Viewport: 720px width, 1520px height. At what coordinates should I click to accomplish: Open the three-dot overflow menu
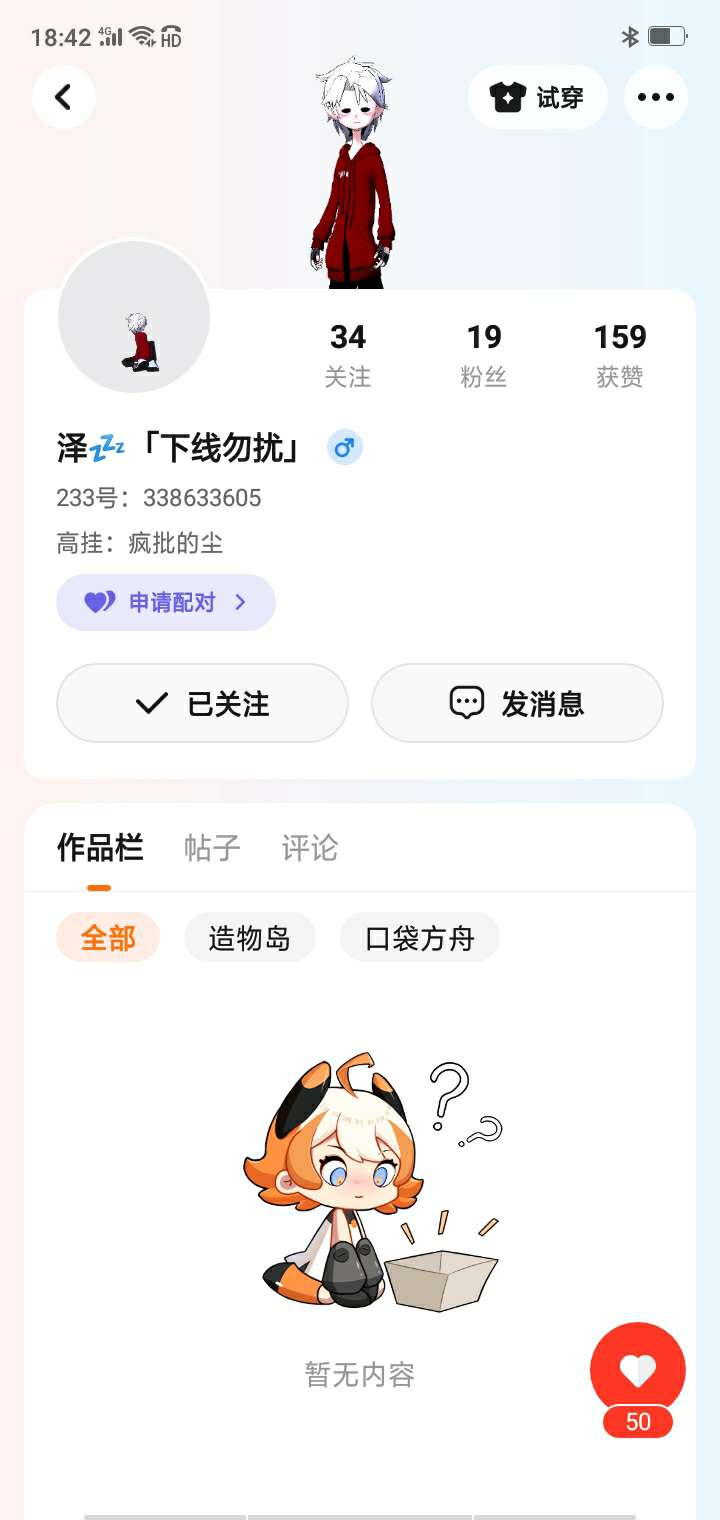pyautogui.click(x=656, y=97)
